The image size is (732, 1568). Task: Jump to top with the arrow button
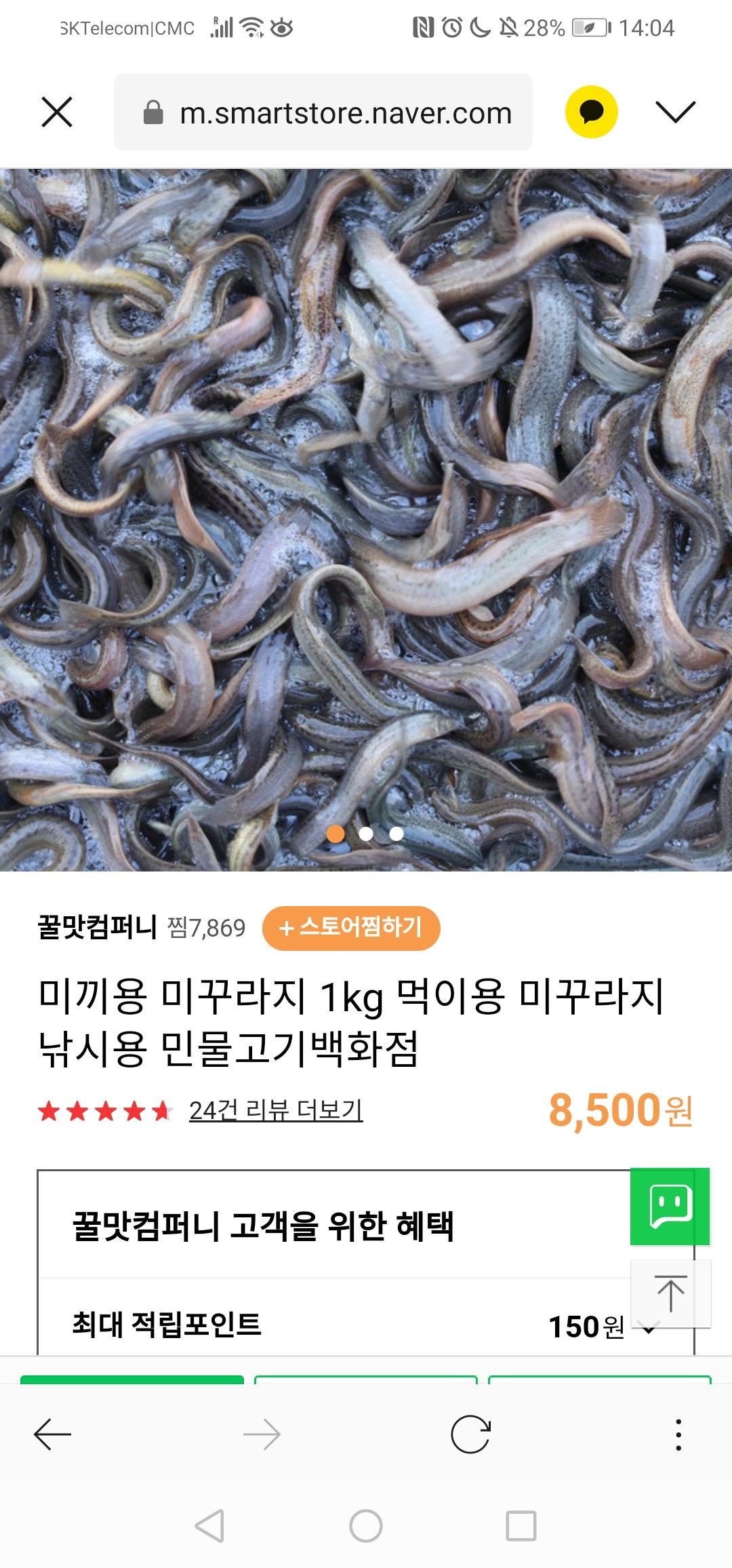[x=670, y=1293]
